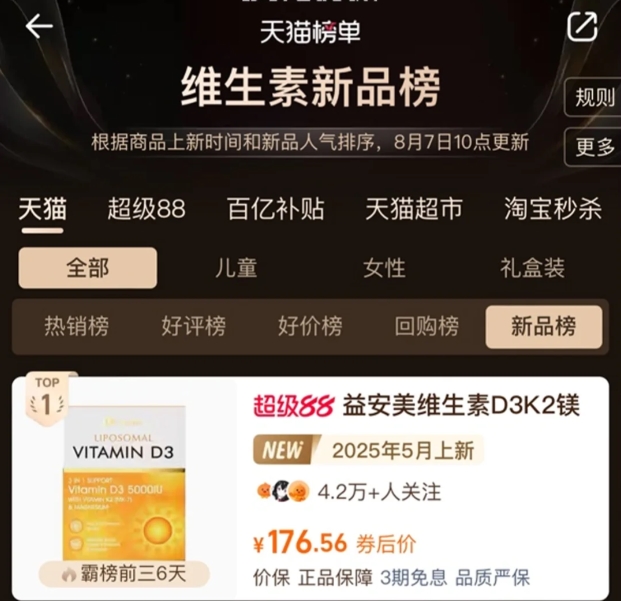The width and height of the screenshot is (621, 601).
Task: View the 回购榜 ranking
Action: (x=427, y=326)
